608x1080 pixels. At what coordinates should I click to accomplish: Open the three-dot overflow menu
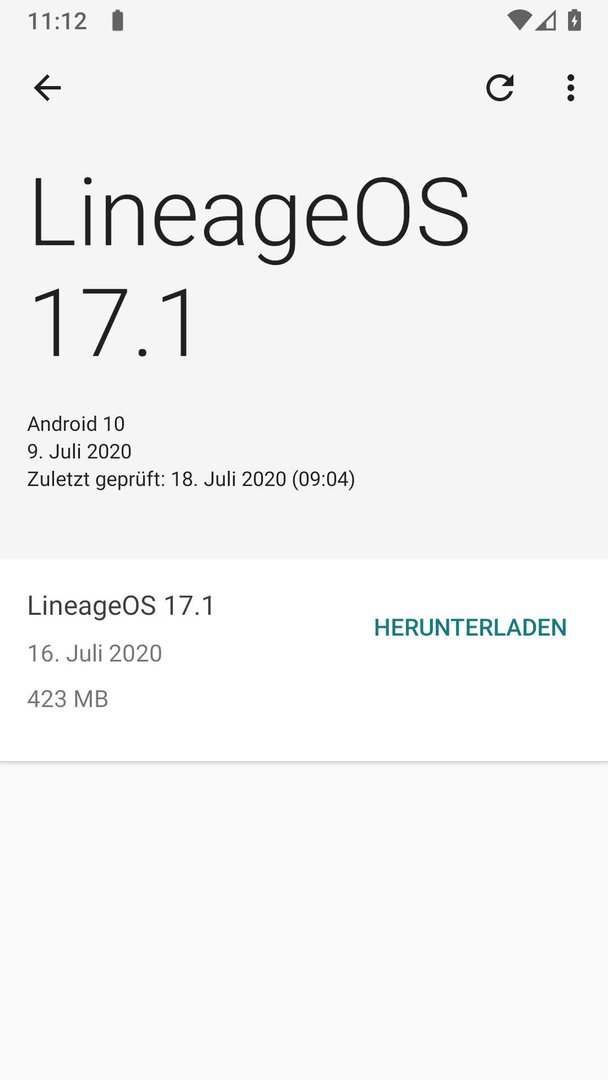(570, 88)
